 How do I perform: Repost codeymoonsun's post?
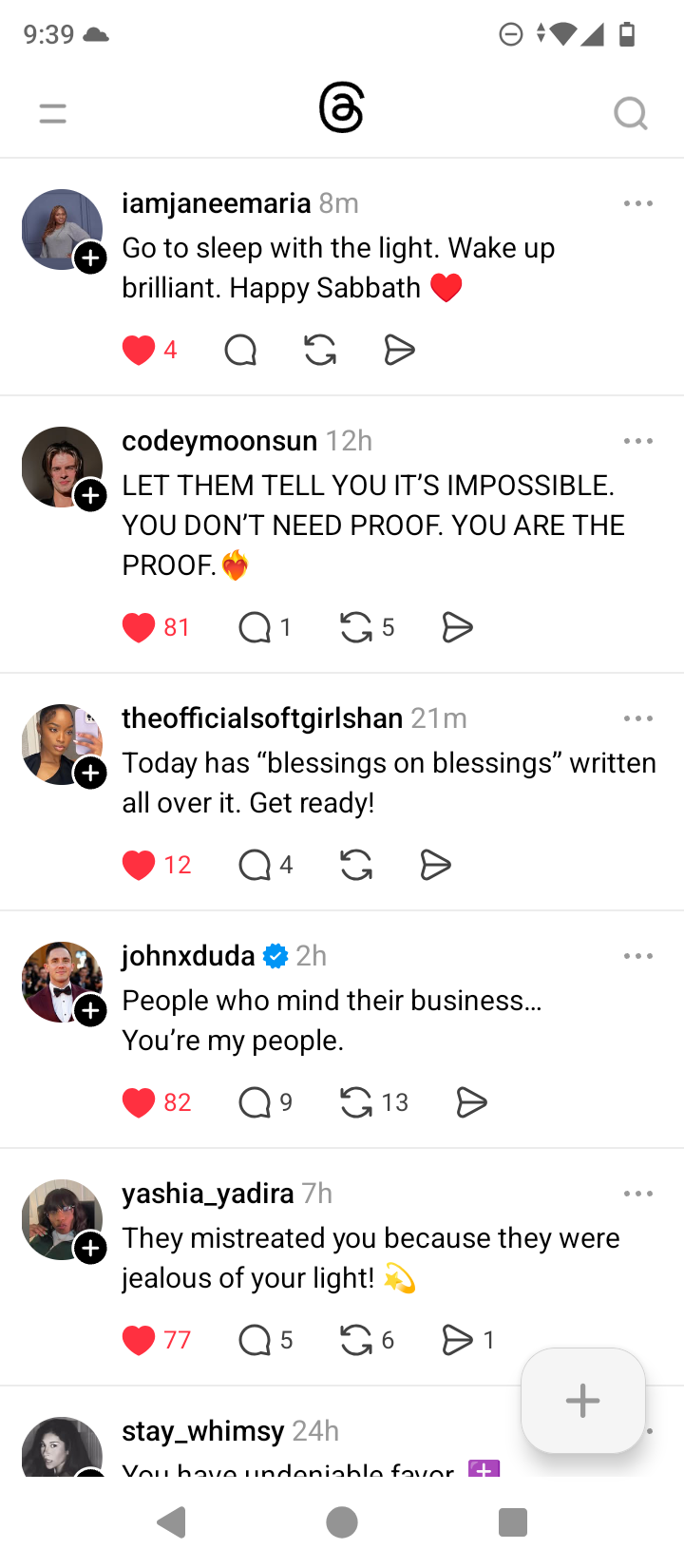tap(356, 627)
